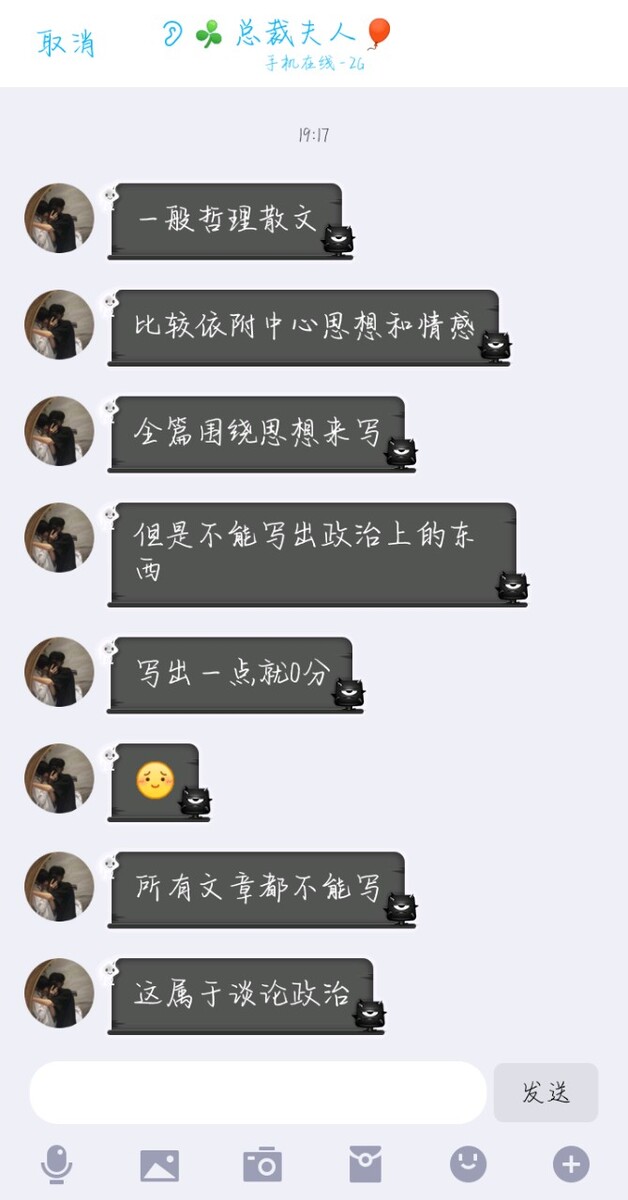This screenshot has height=1200, width=628.
Task: Start voice input with microphone icon
Action: (x=57, y=1165)
